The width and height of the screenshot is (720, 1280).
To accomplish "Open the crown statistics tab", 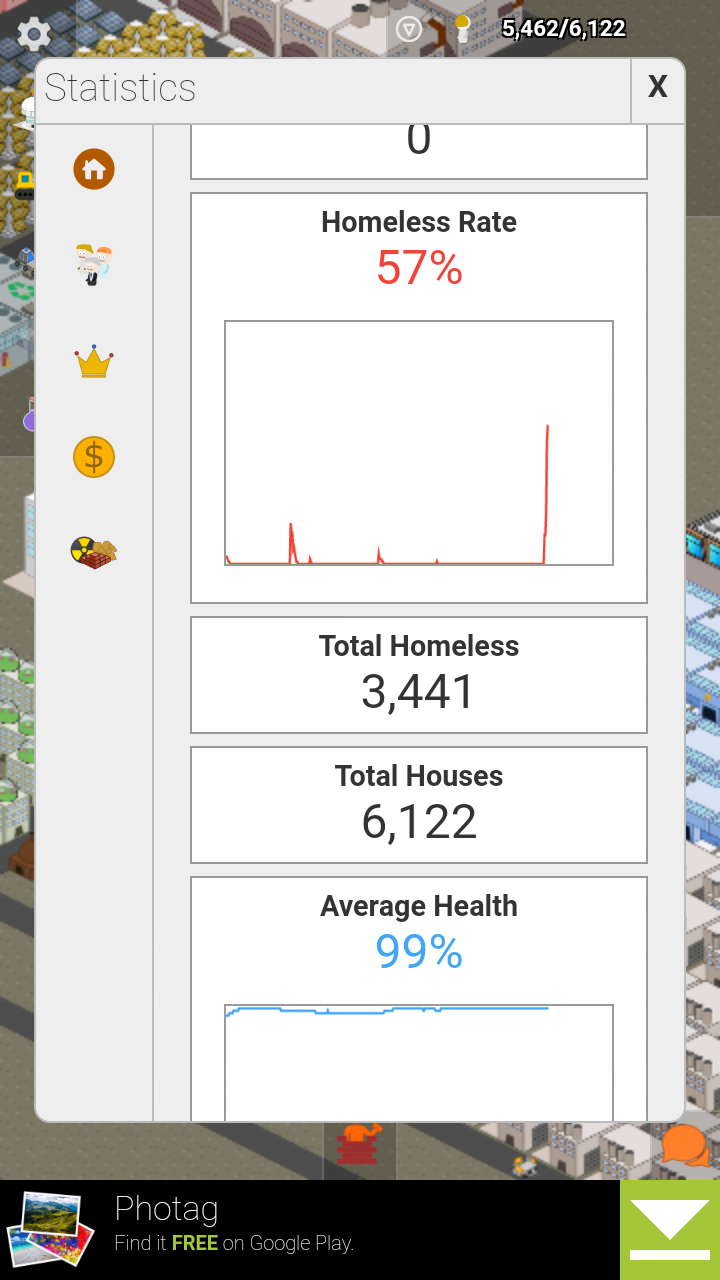I will tap(94, 362).
